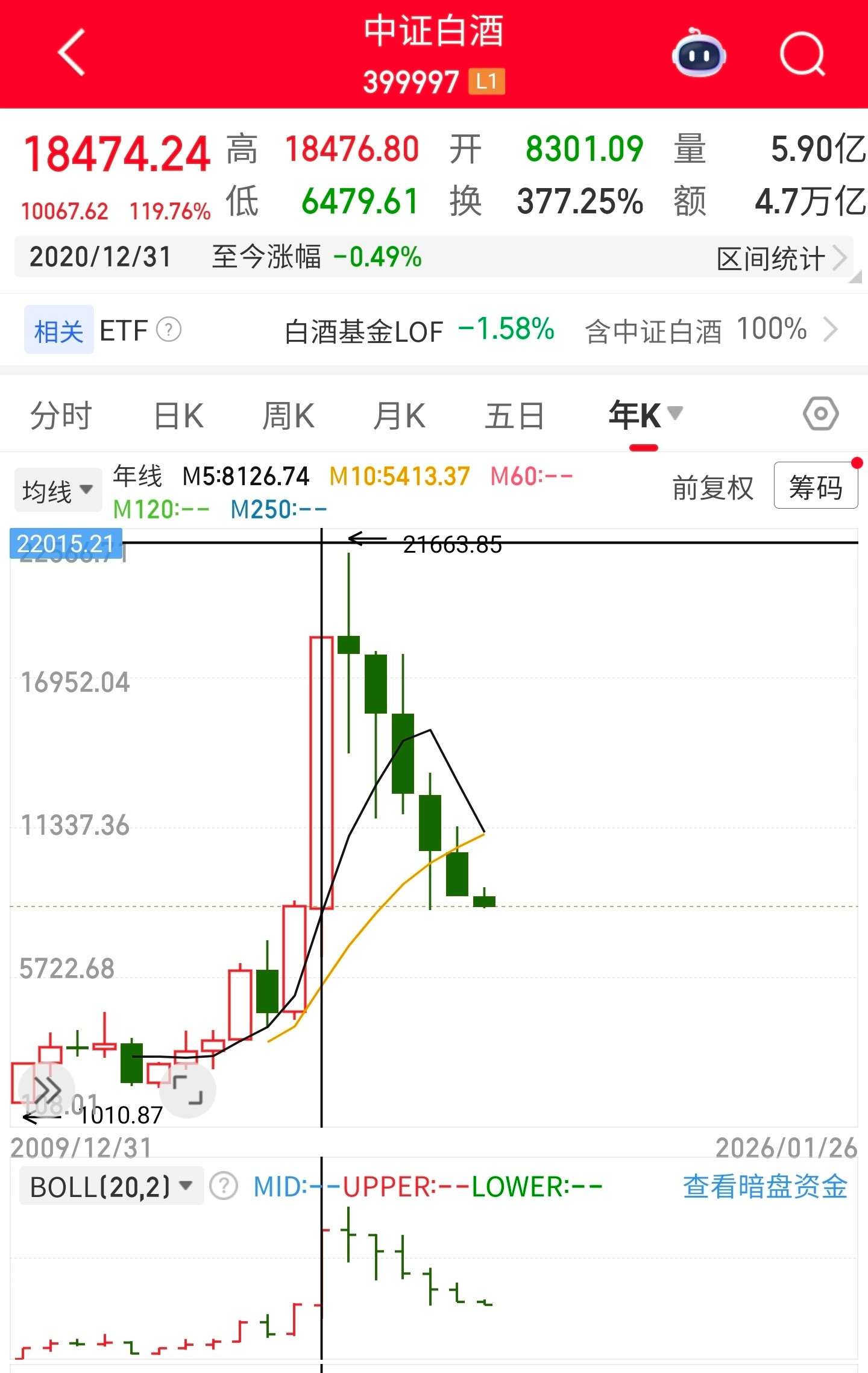
Task: Tap the red L1 quote level badge
Action: tap(486, 83)
